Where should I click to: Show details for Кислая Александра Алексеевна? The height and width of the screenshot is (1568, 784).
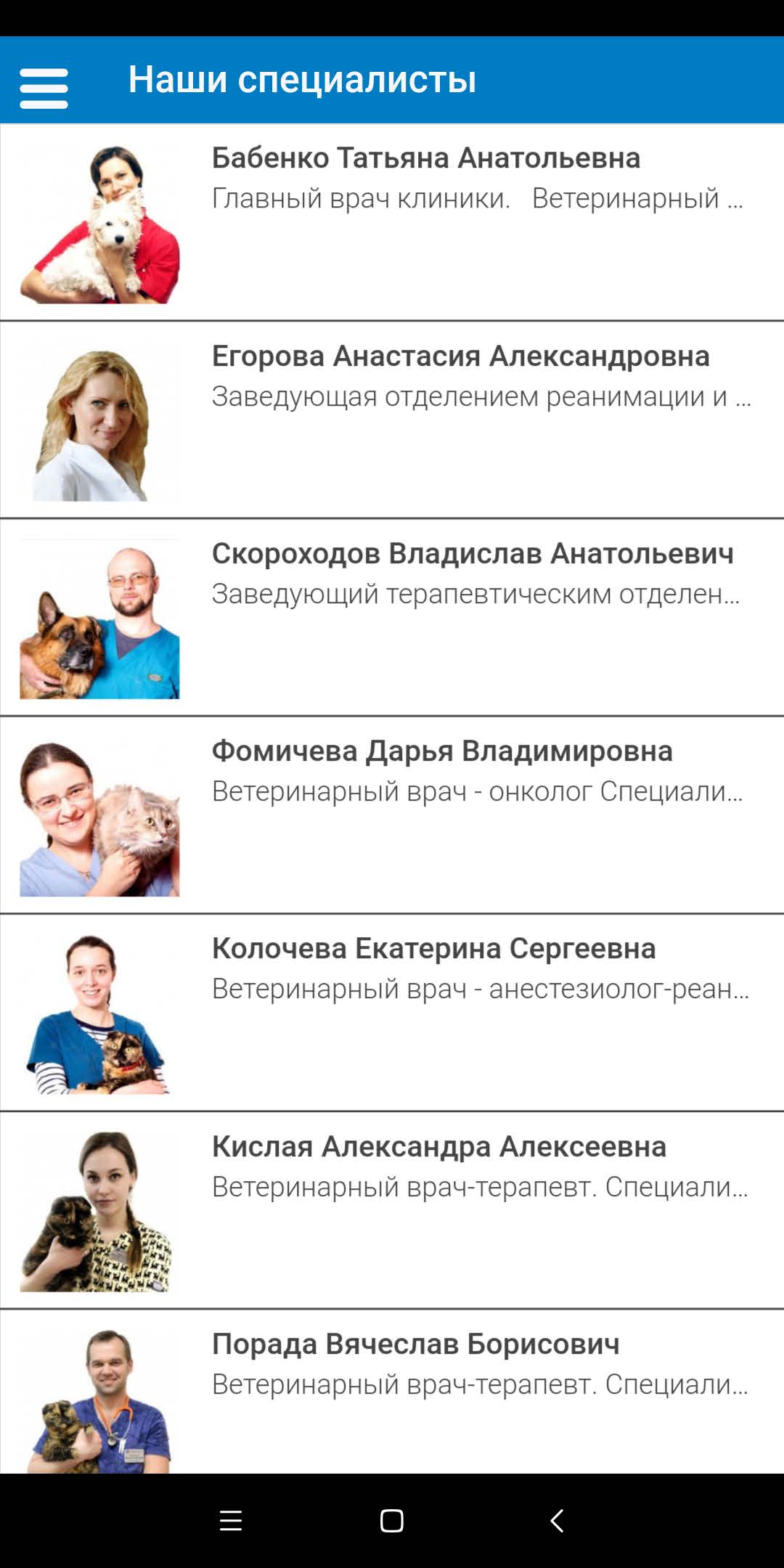(392, 1210)
